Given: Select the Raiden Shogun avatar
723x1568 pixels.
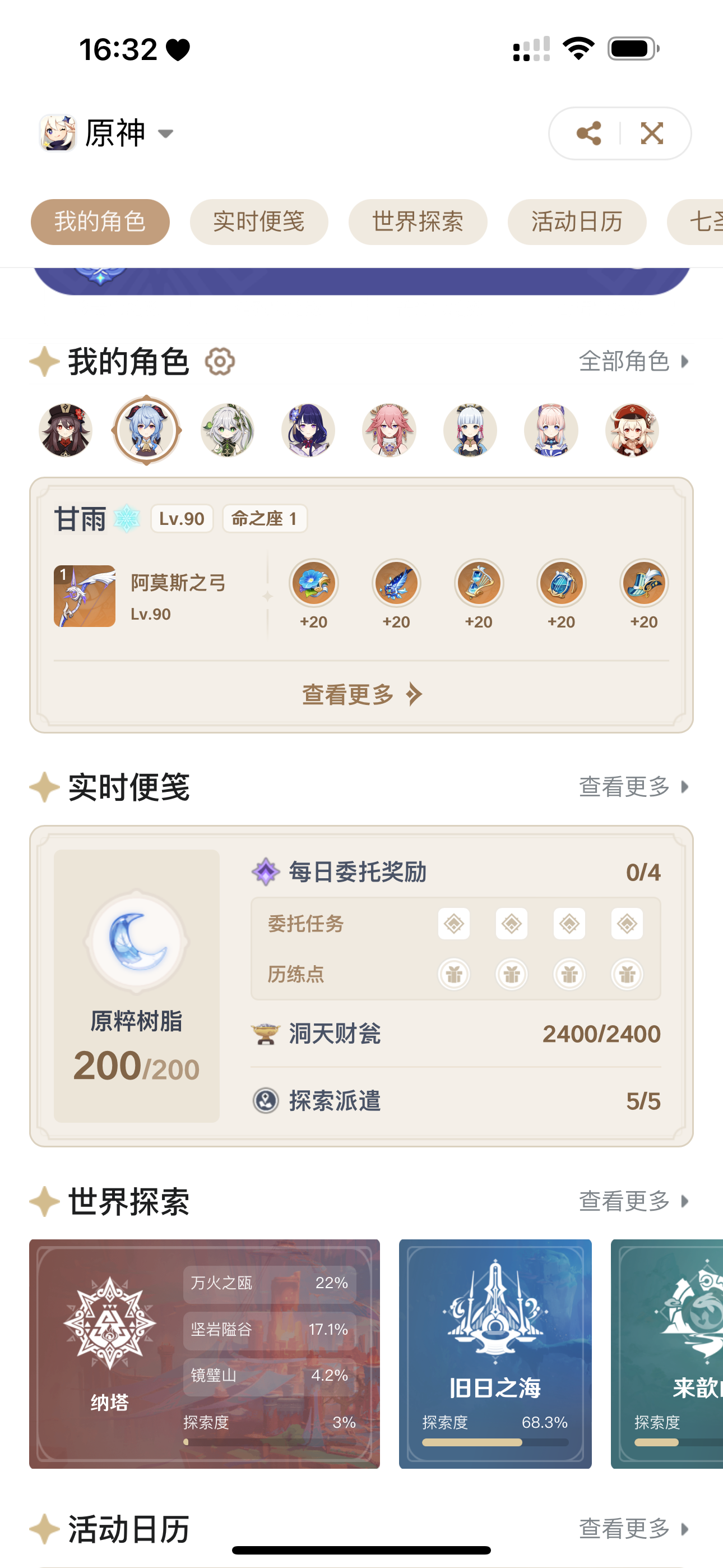Looking at the screenshot, I should [309, 430].
